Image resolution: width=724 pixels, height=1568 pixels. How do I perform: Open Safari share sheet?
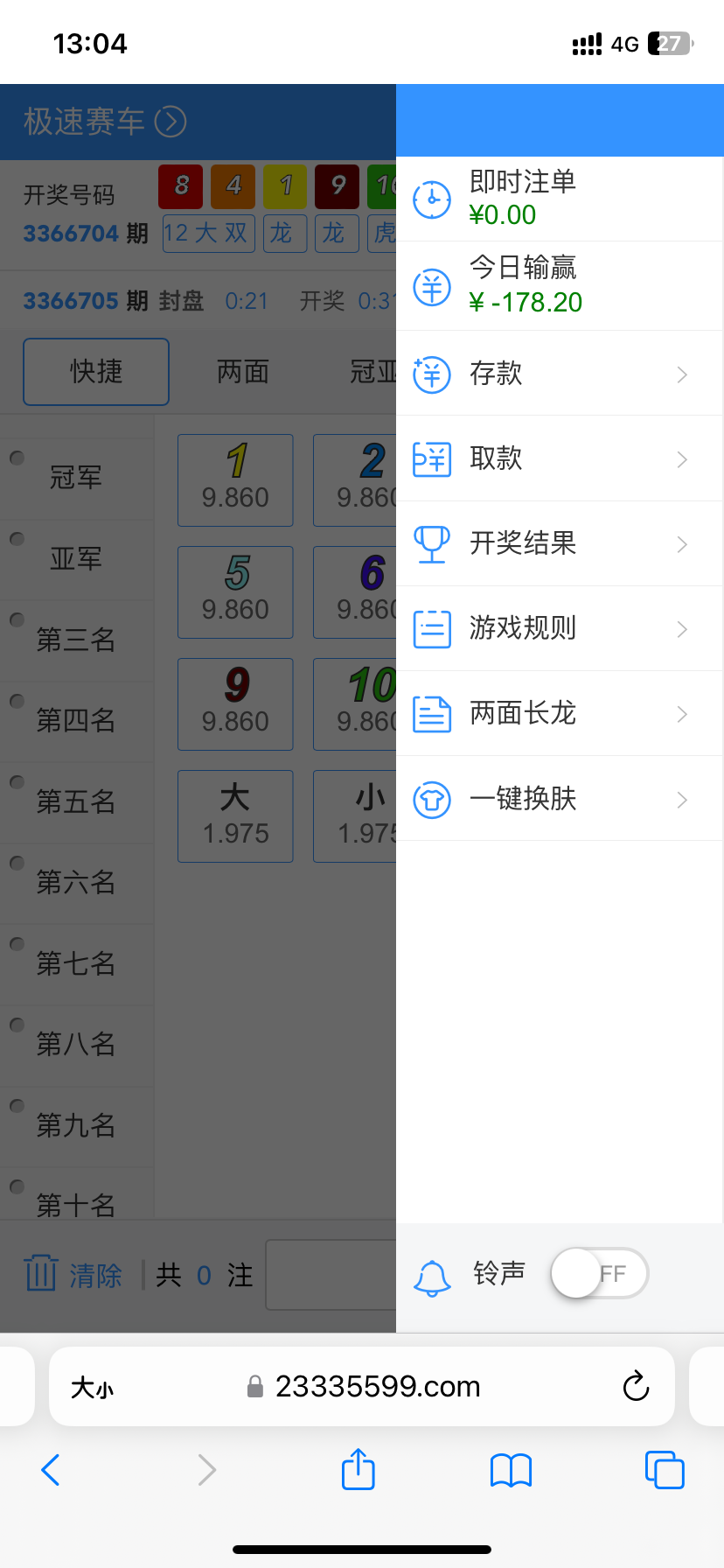pyautogui.click(x=359, y=1469)
